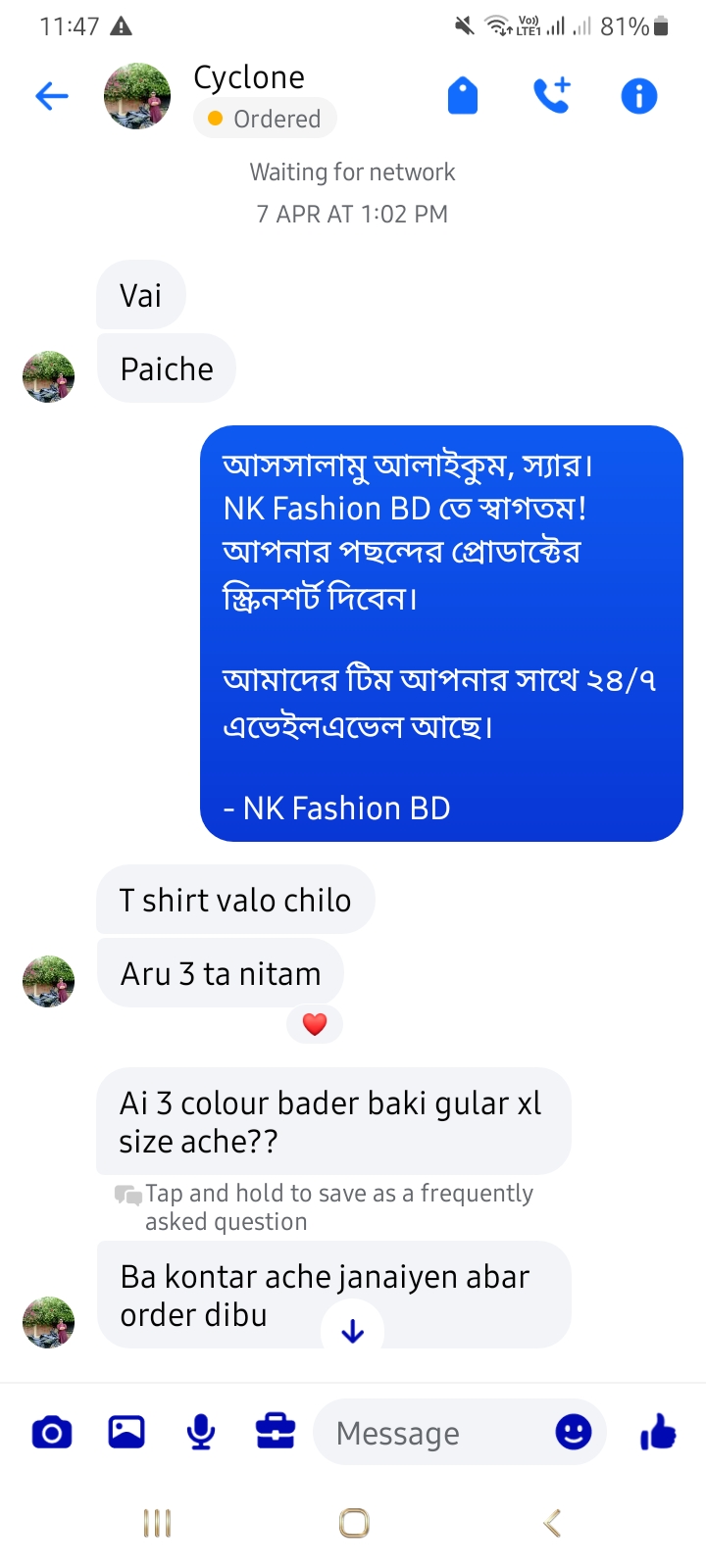Open the photo gallery picker
706x1568 pixels.
pyautogui.click(x=126, y=1432)
